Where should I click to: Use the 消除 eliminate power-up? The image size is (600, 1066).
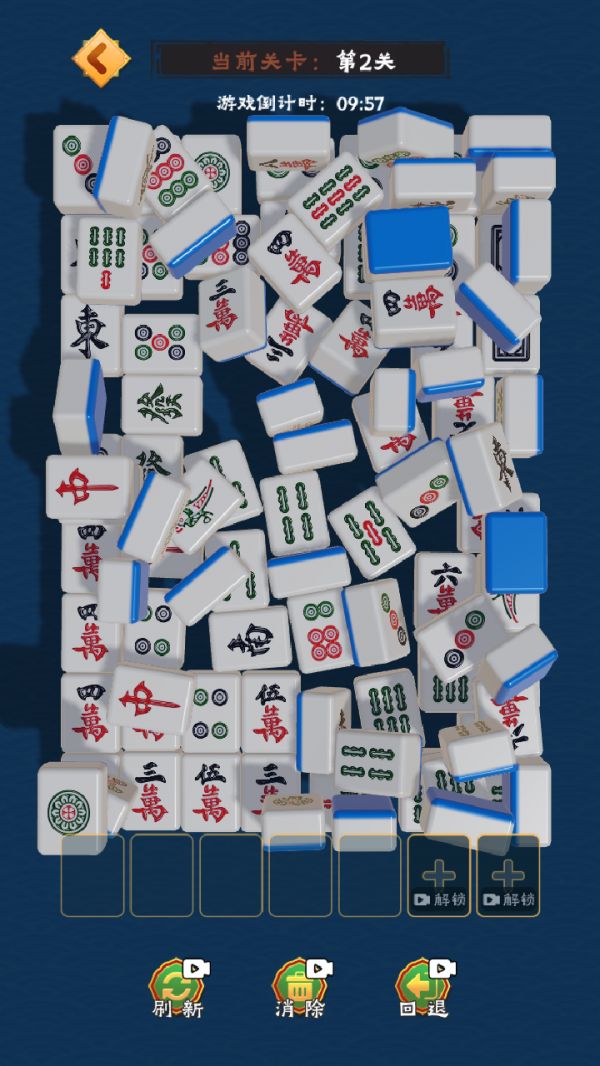[x=301, y=987]
